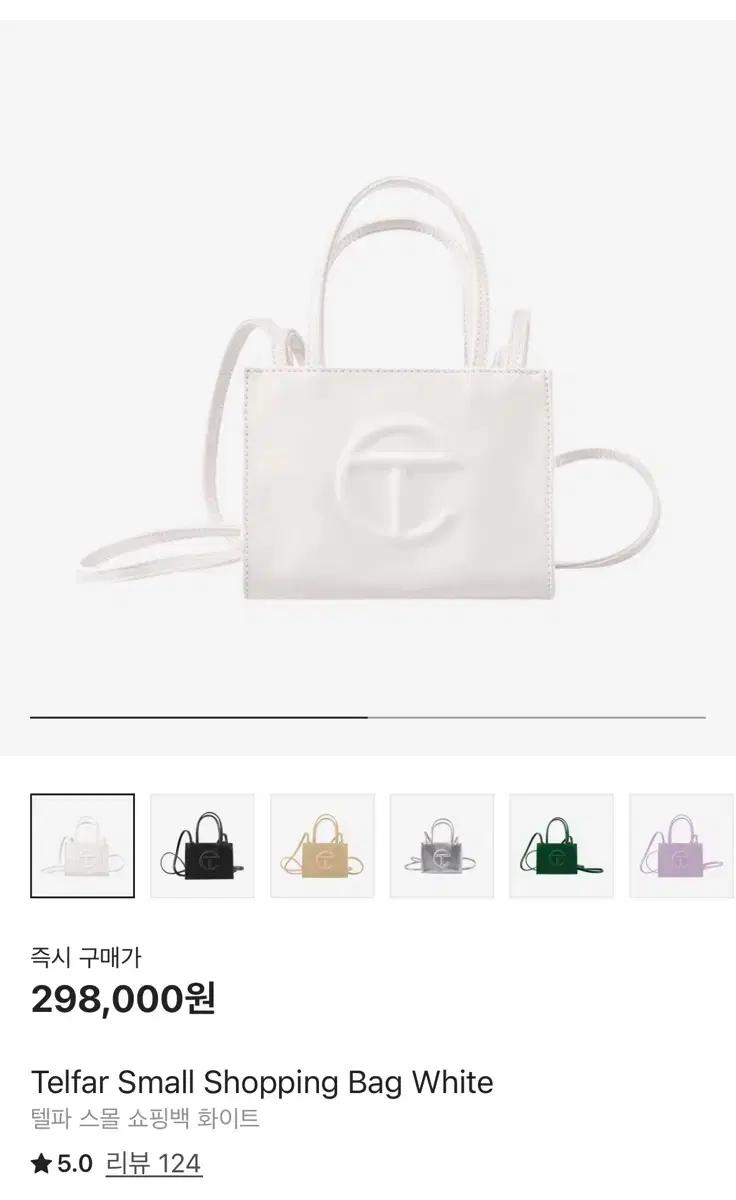The width and height of the screenshot is (736, 1200).
Task: Click the star rating icon
Action: pyautogui.click(x=38, y=1163)
